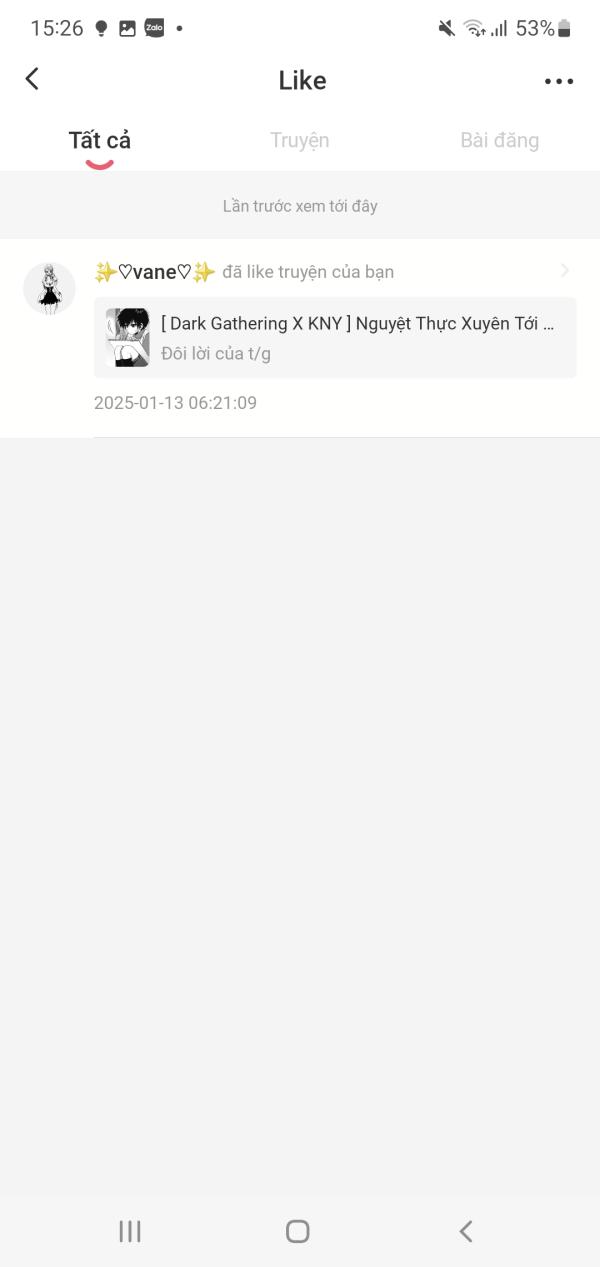This screenshot has height=1267, width=600.
Task: Tap the chevron on vane's like notification
Action: (x=565, y=270)
